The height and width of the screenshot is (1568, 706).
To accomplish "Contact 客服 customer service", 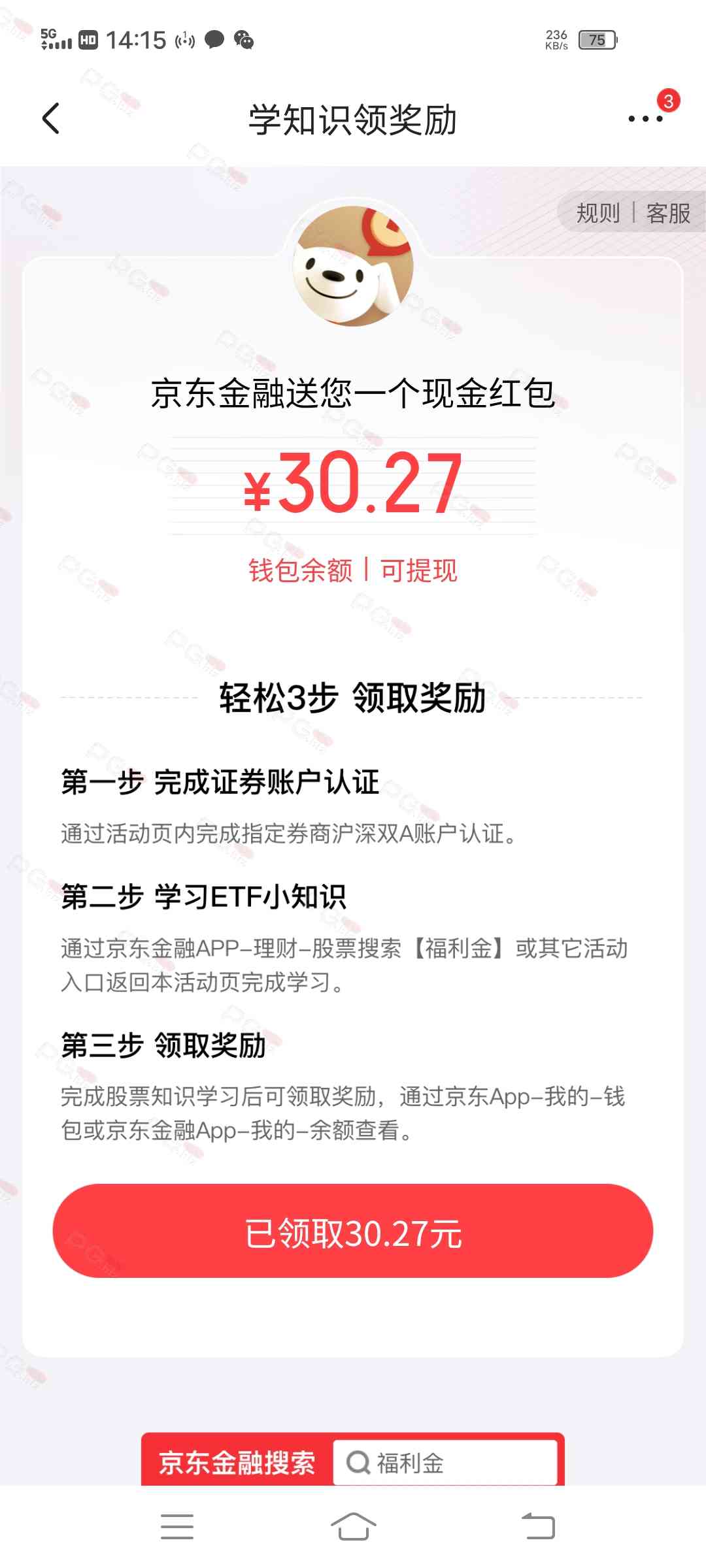I will coord(668,213).
